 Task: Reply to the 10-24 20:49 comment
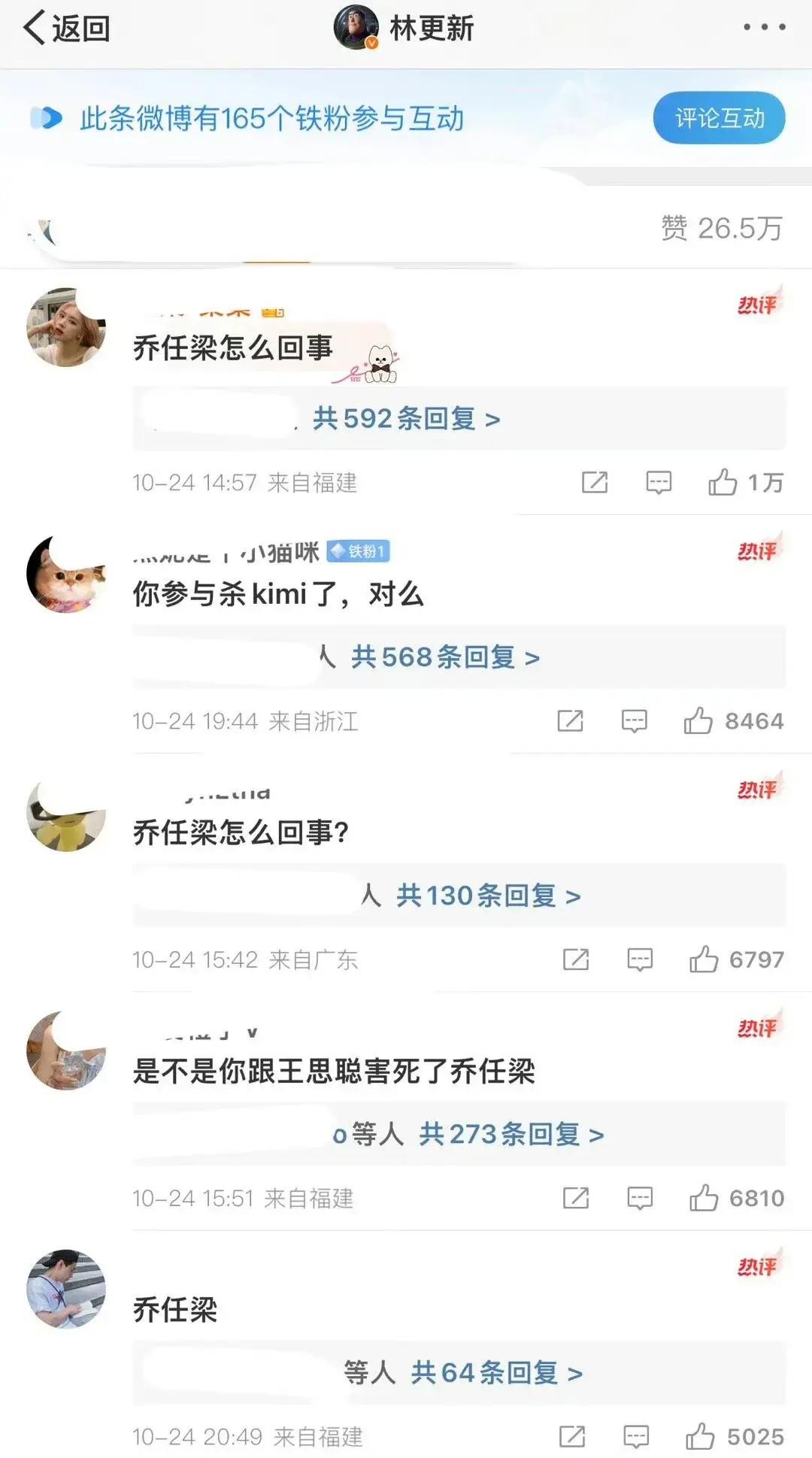[636, 1437]
